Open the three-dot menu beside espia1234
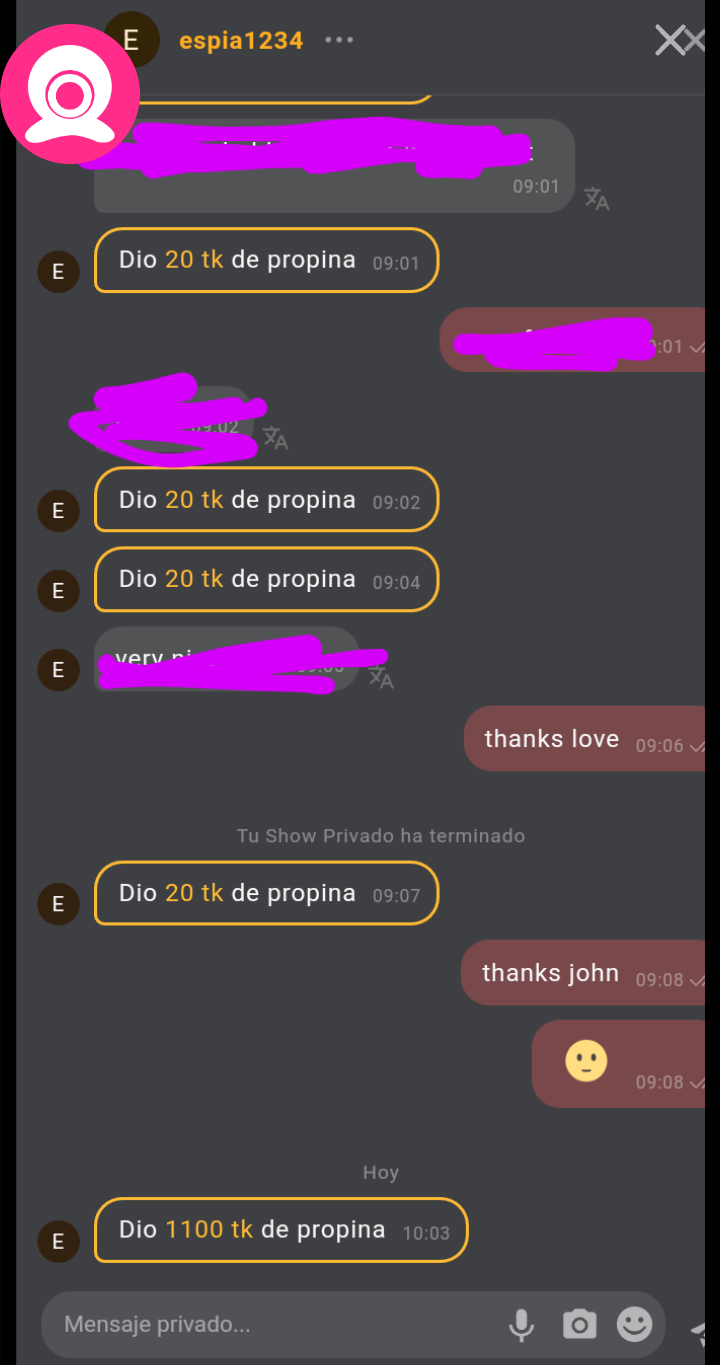Viewport: 720px width, 1365px height. coord(339,40)
